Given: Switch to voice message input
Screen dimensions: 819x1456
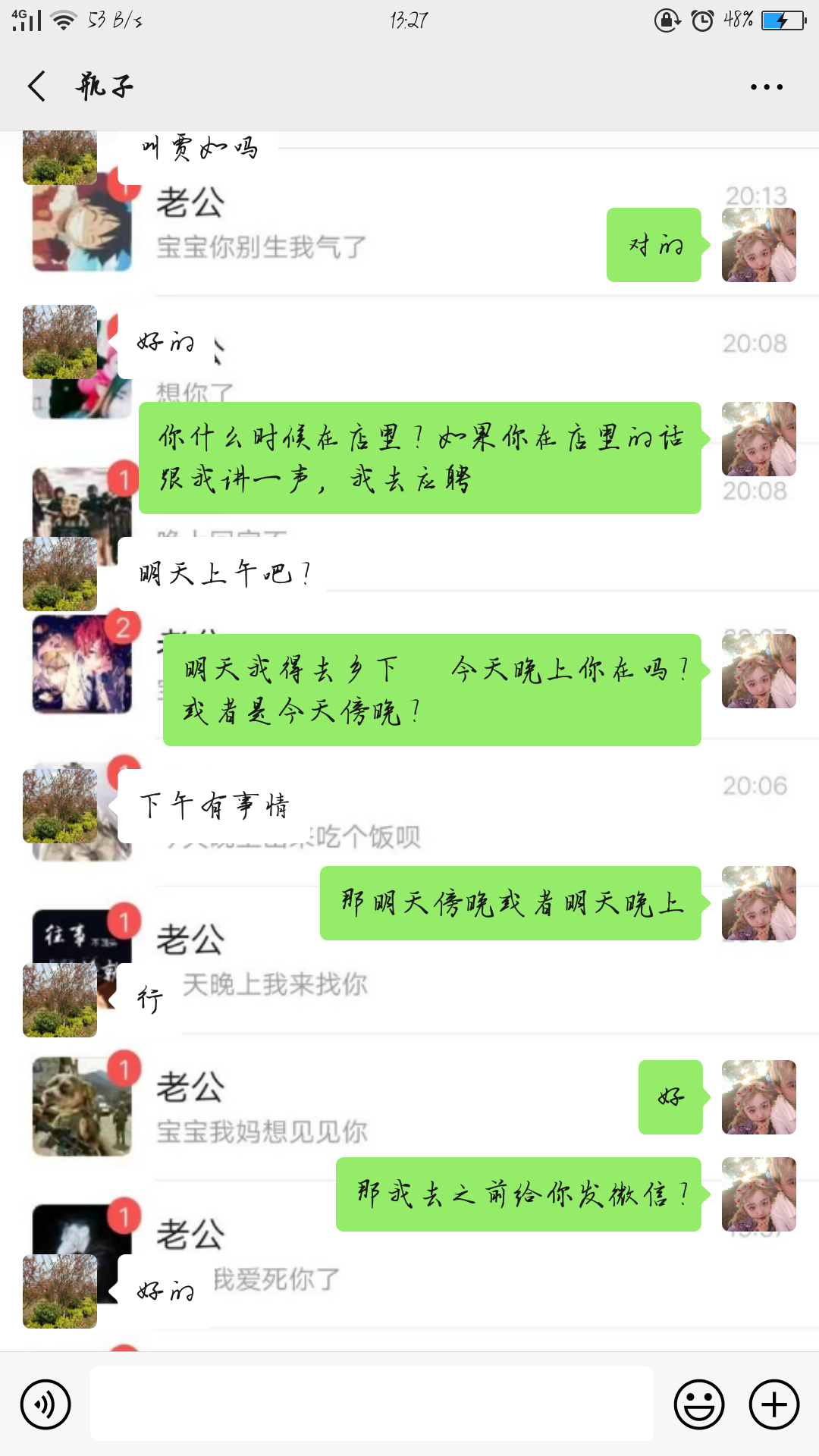Looking at the screenshot, I should [46, 1404].
